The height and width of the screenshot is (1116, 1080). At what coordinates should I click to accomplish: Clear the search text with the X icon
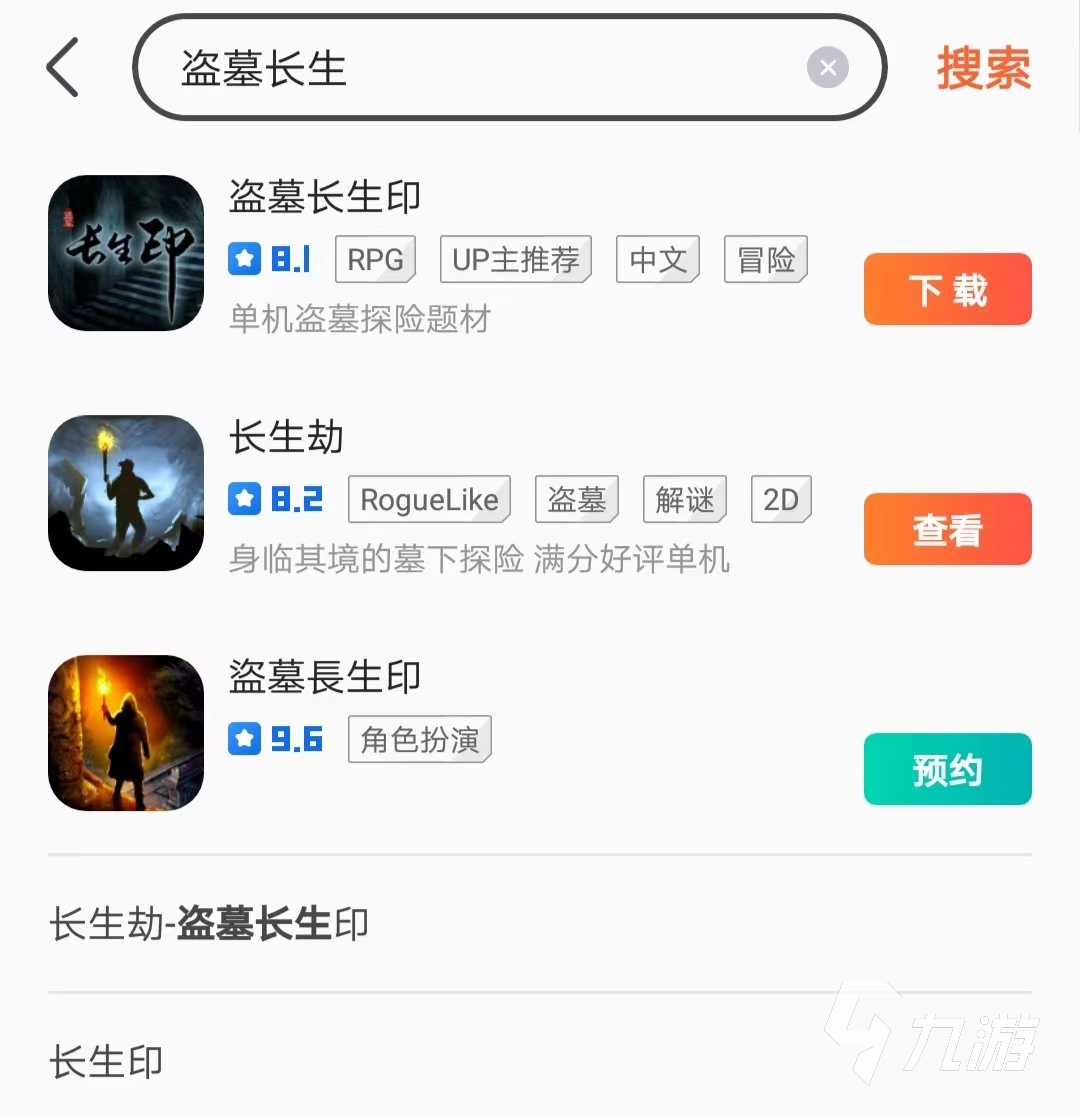click(827, 68)
